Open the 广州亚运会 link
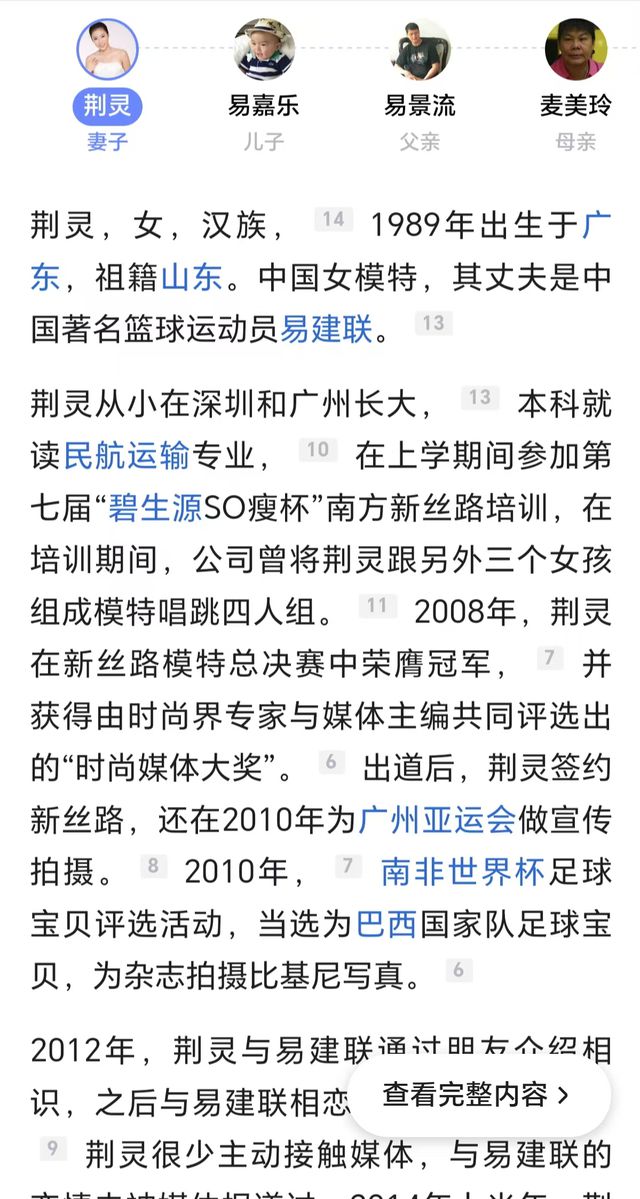This screenshot has height=1199, width=640. click(x=438, y=819)
